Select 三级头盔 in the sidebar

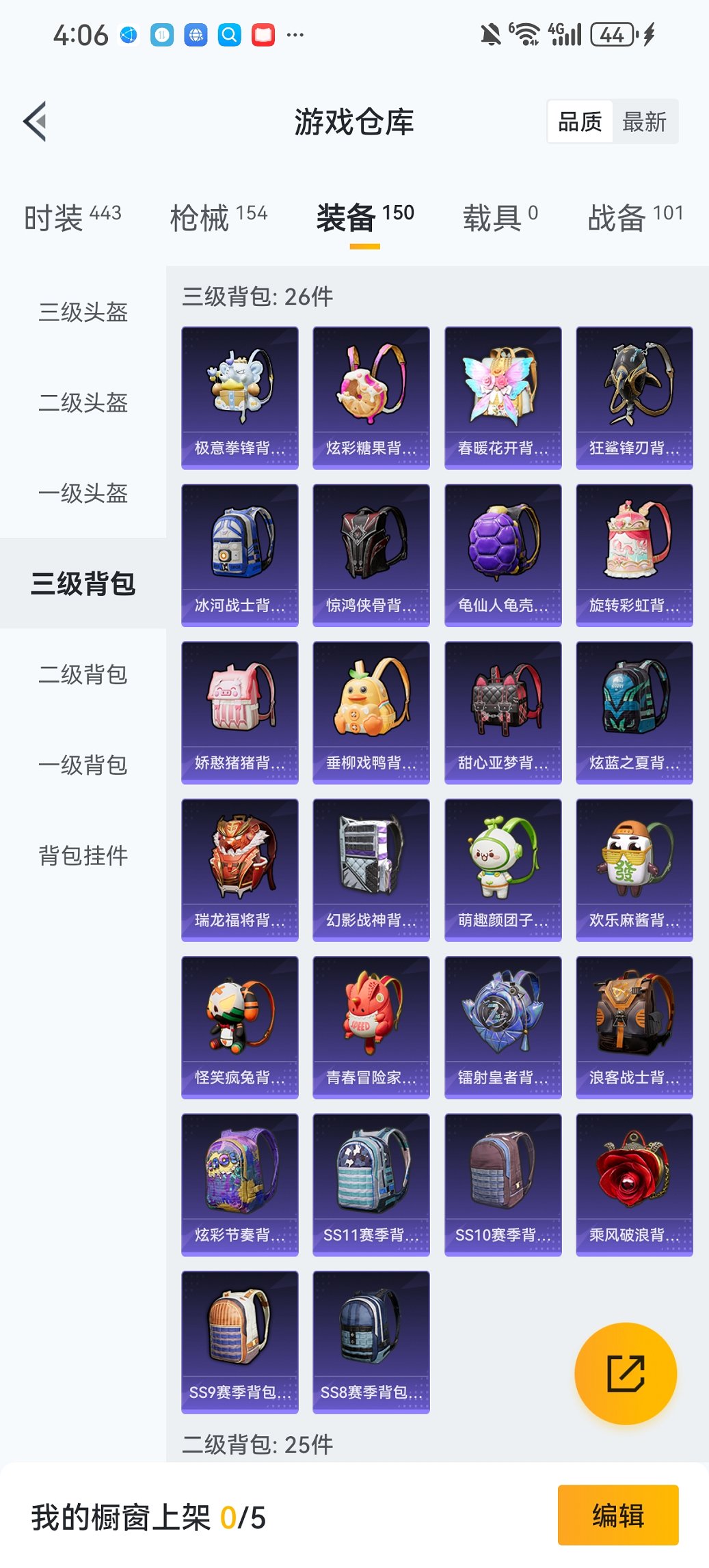[83, 312]
